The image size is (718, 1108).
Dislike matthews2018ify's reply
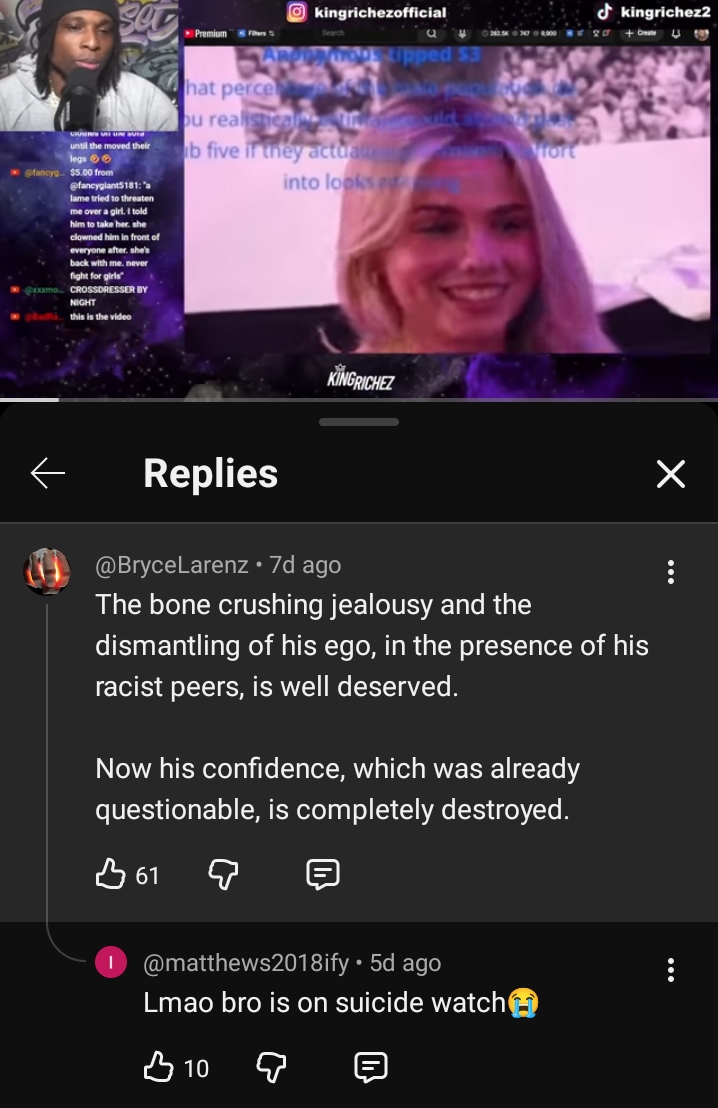pyautogui.click(x=271, y=1068)
